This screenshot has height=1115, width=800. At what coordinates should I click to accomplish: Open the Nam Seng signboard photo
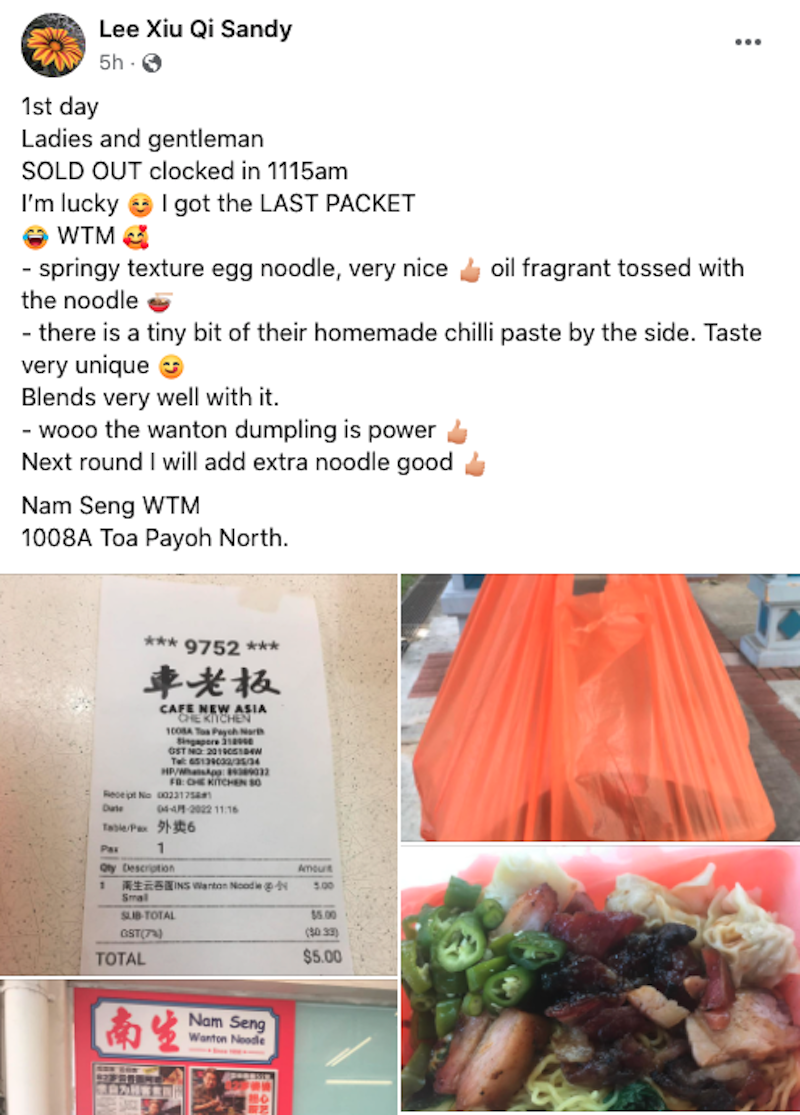[x=198, y=1048]
